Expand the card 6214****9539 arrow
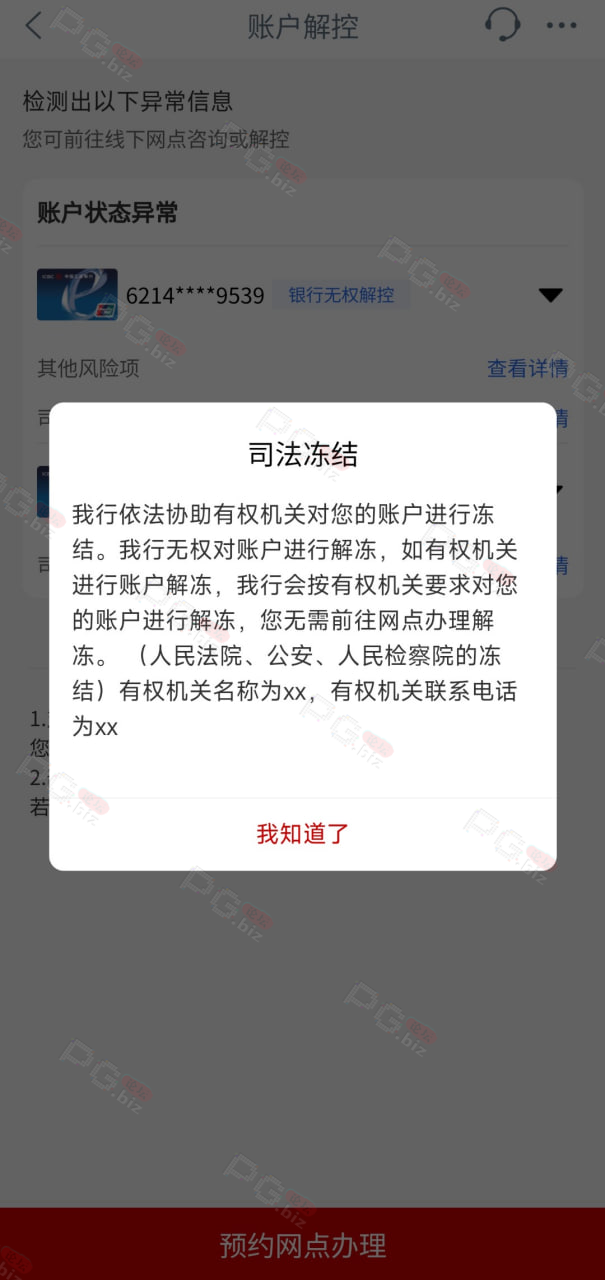Viewport: 605px width, 1280px height. click(x=550, y=295)
